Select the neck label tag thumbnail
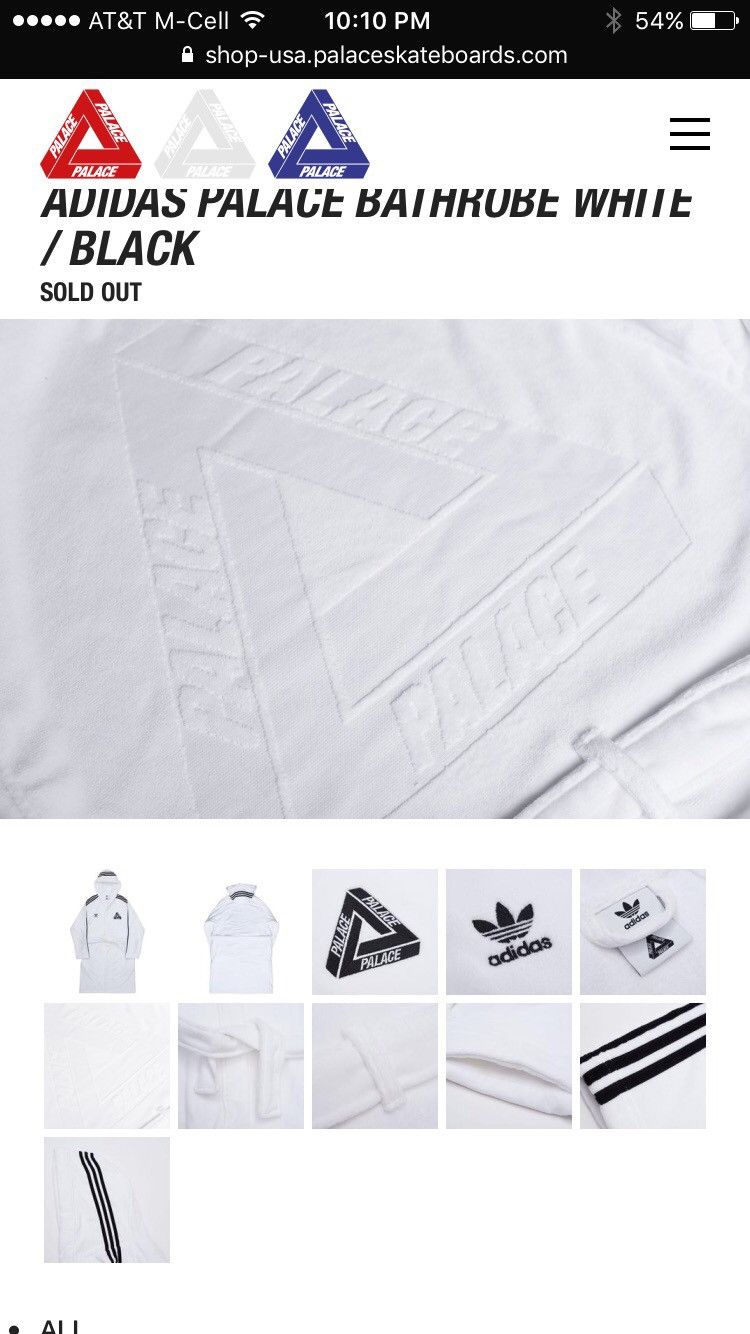 [643, 932]
